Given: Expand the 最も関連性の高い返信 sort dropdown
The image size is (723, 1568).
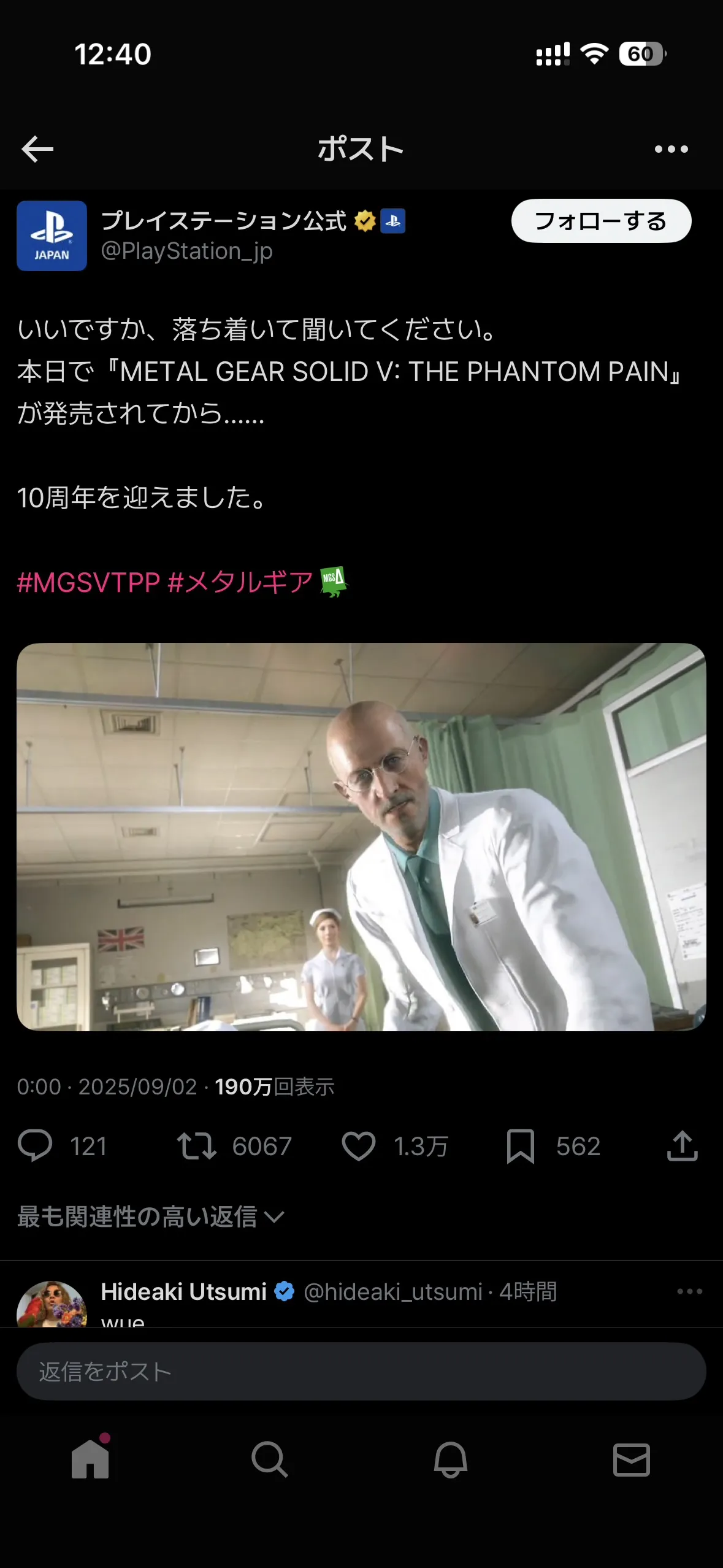Looking at the screenshot, I should (150, 1216).
